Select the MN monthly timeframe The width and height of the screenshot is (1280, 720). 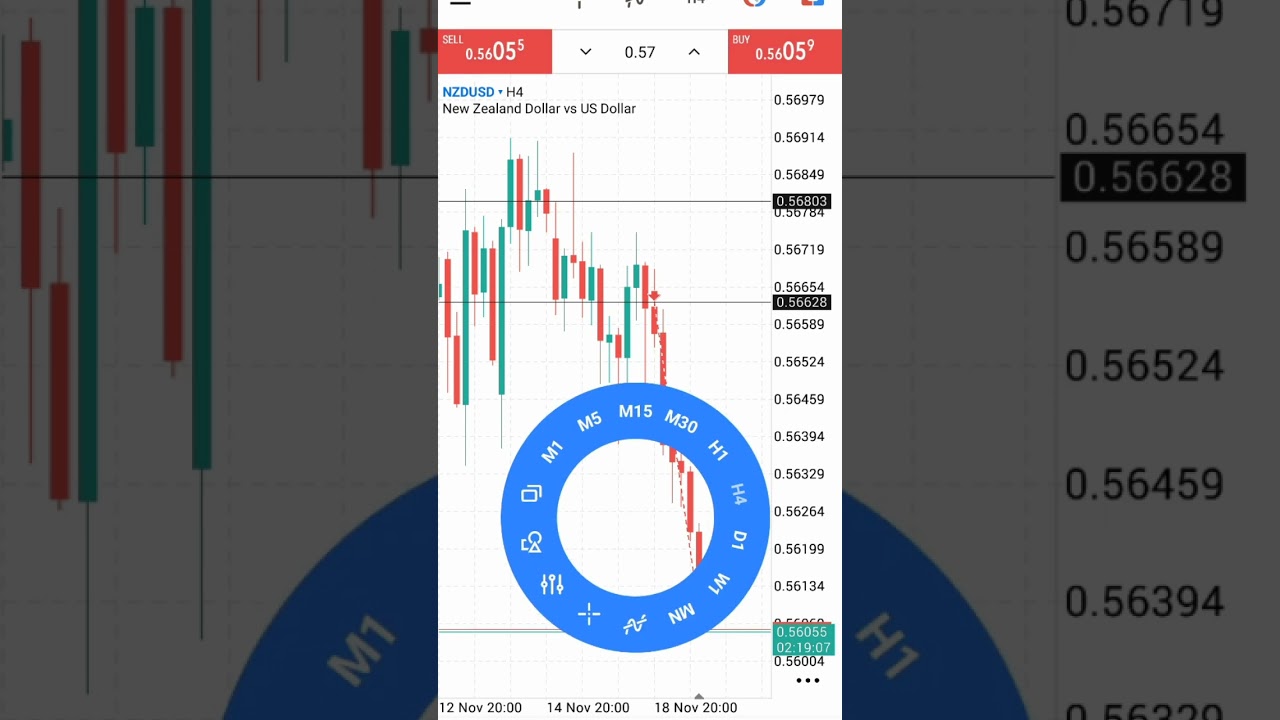pyautogui.click(x=681, y=613)
